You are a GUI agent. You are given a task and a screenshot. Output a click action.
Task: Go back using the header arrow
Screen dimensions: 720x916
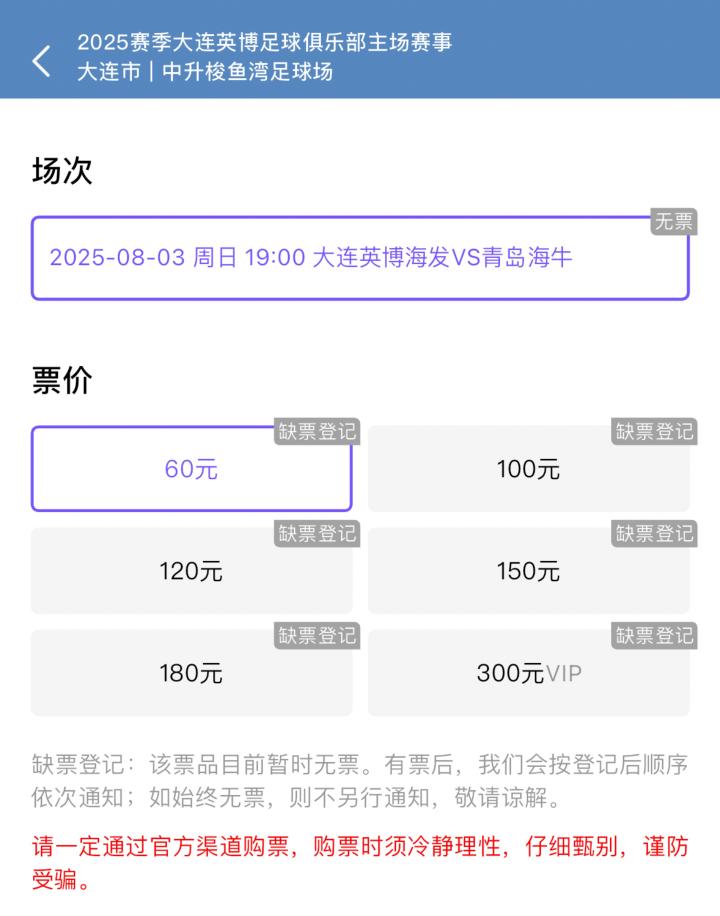click(41, 60)
